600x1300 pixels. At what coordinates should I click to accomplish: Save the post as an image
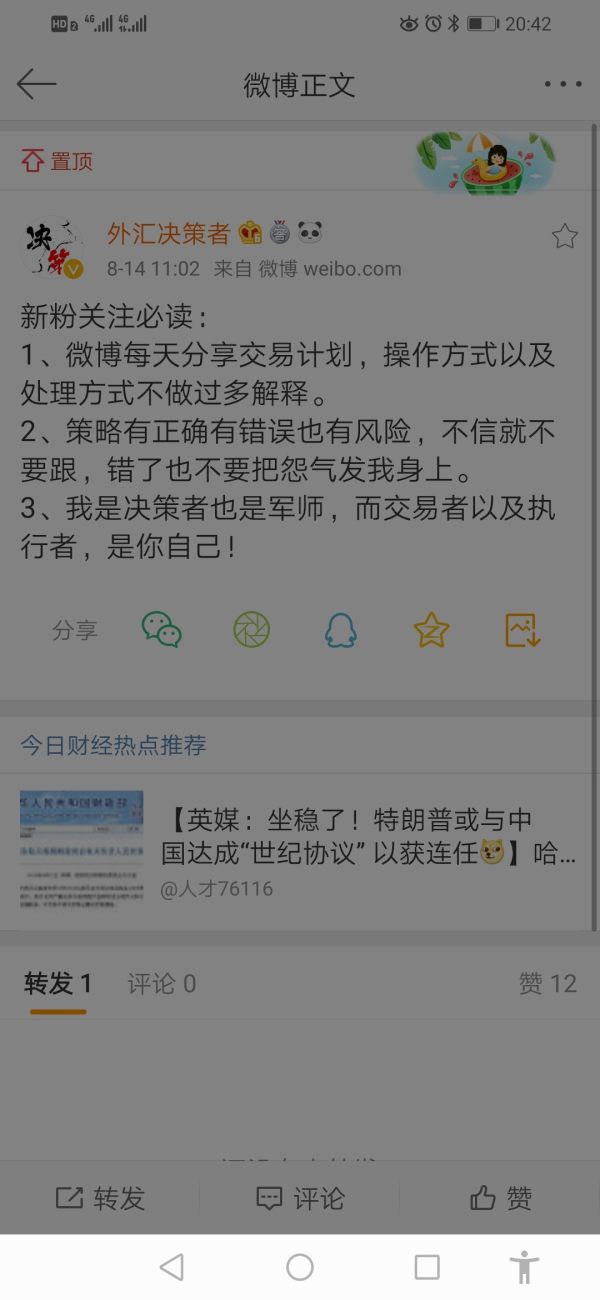click(522, 630)
